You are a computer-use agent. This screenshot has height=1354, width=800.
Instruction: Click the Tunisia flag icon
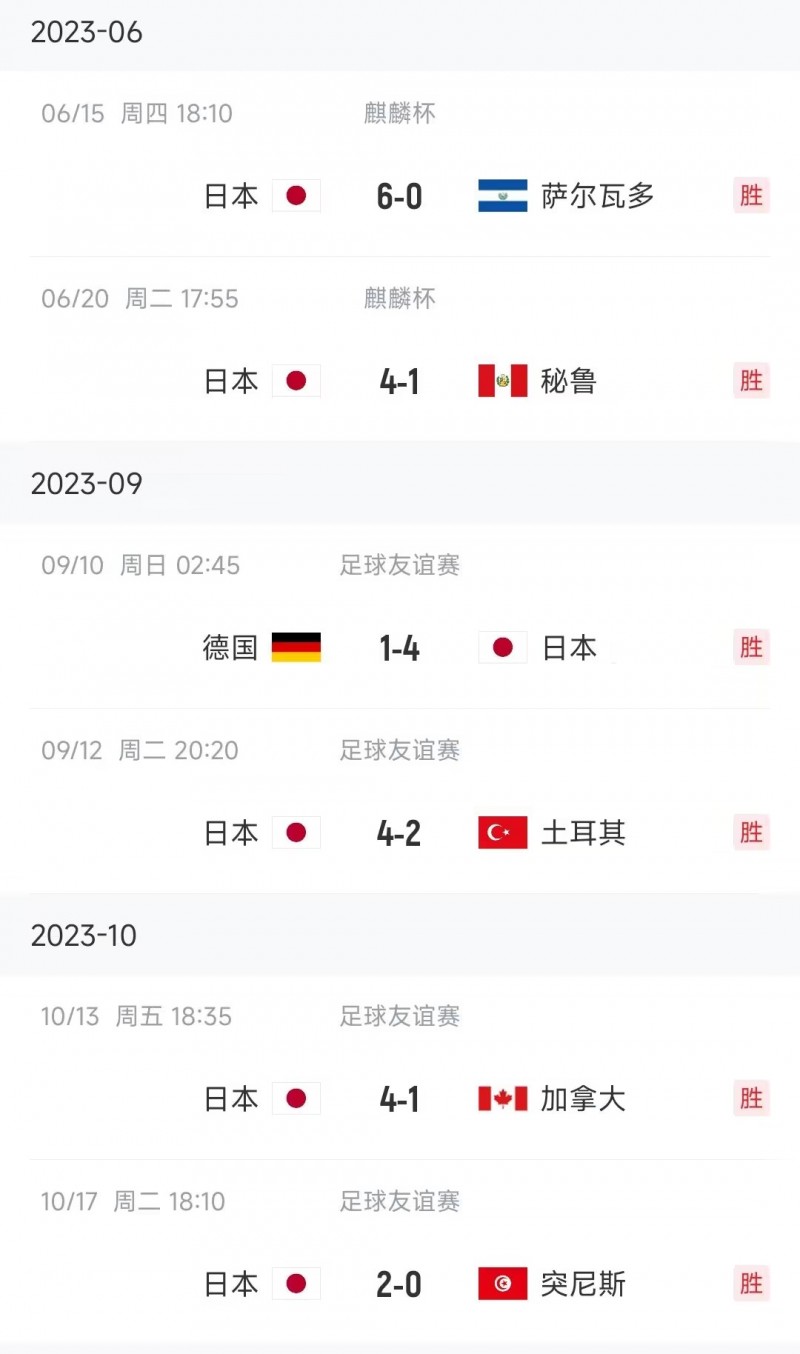[503, 1284]
